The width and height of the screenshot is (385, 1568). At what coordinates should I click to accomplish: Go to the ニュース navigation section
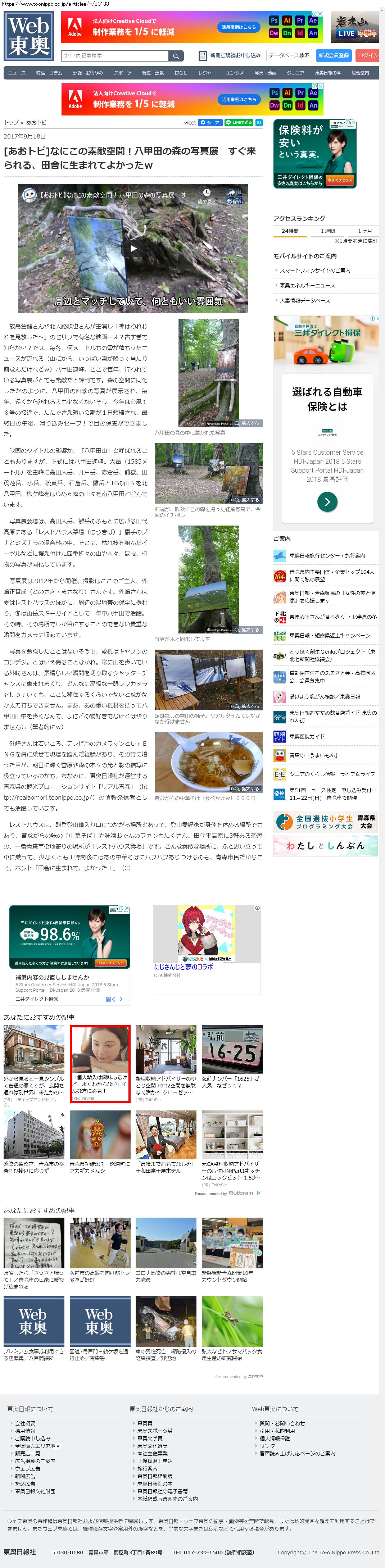pyautogui.click(x=17, y=73)
